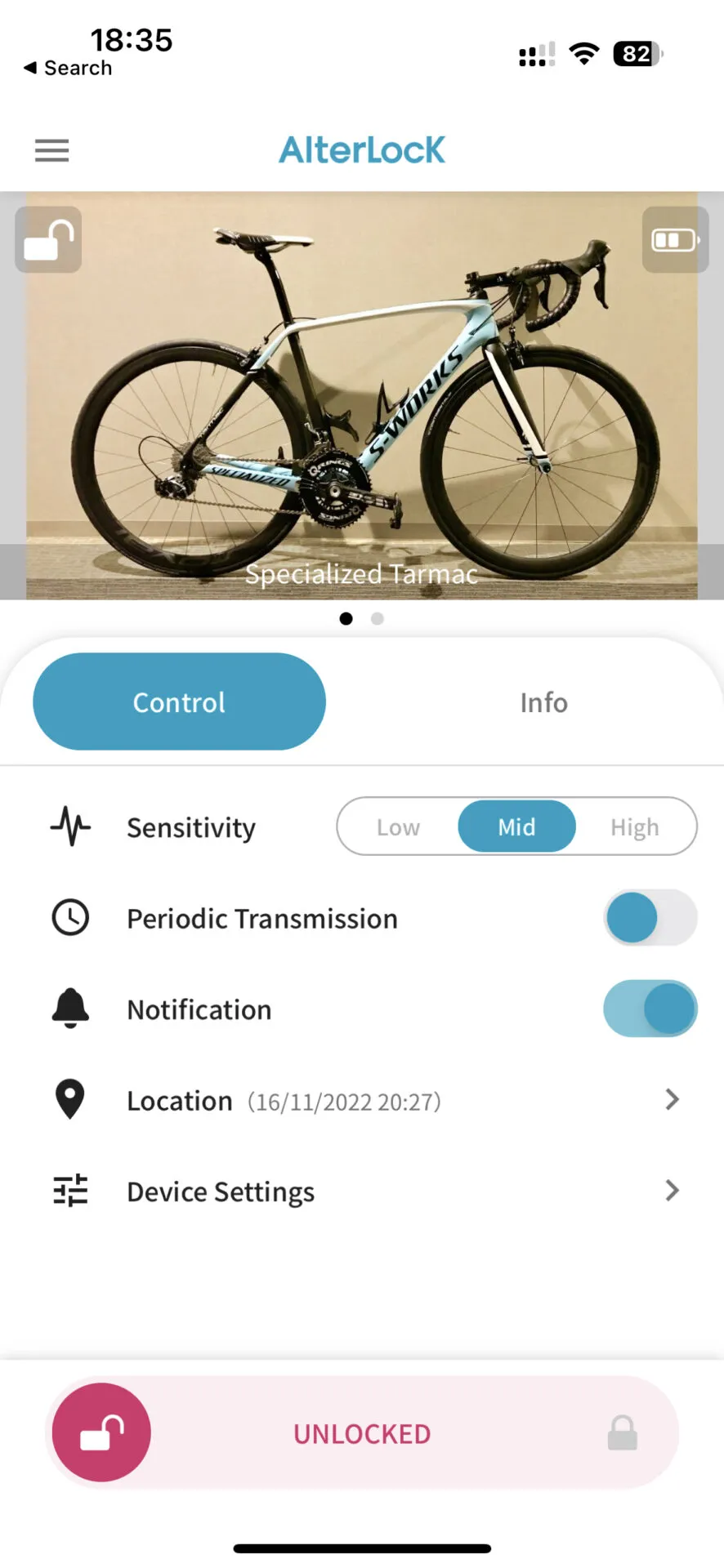Viewport: 724px width, 1568px height.
Task: Go to second page indicator dot
Action: click(378, 619)
